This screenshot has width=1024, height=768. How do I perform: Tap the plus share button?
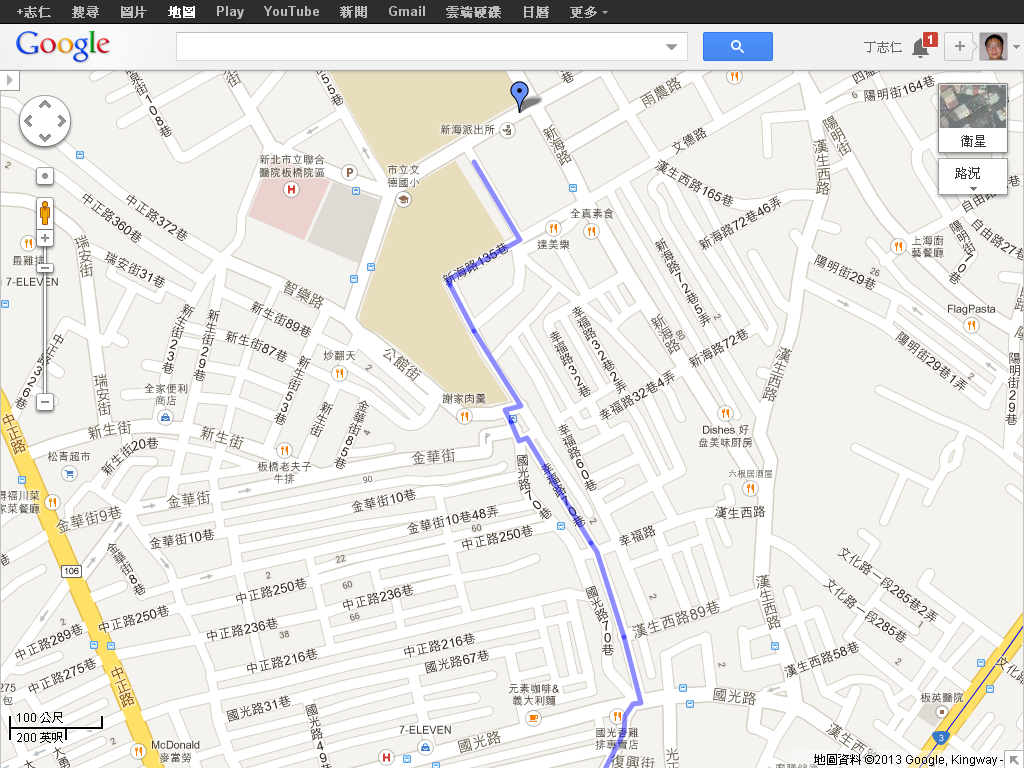(958, 46)
